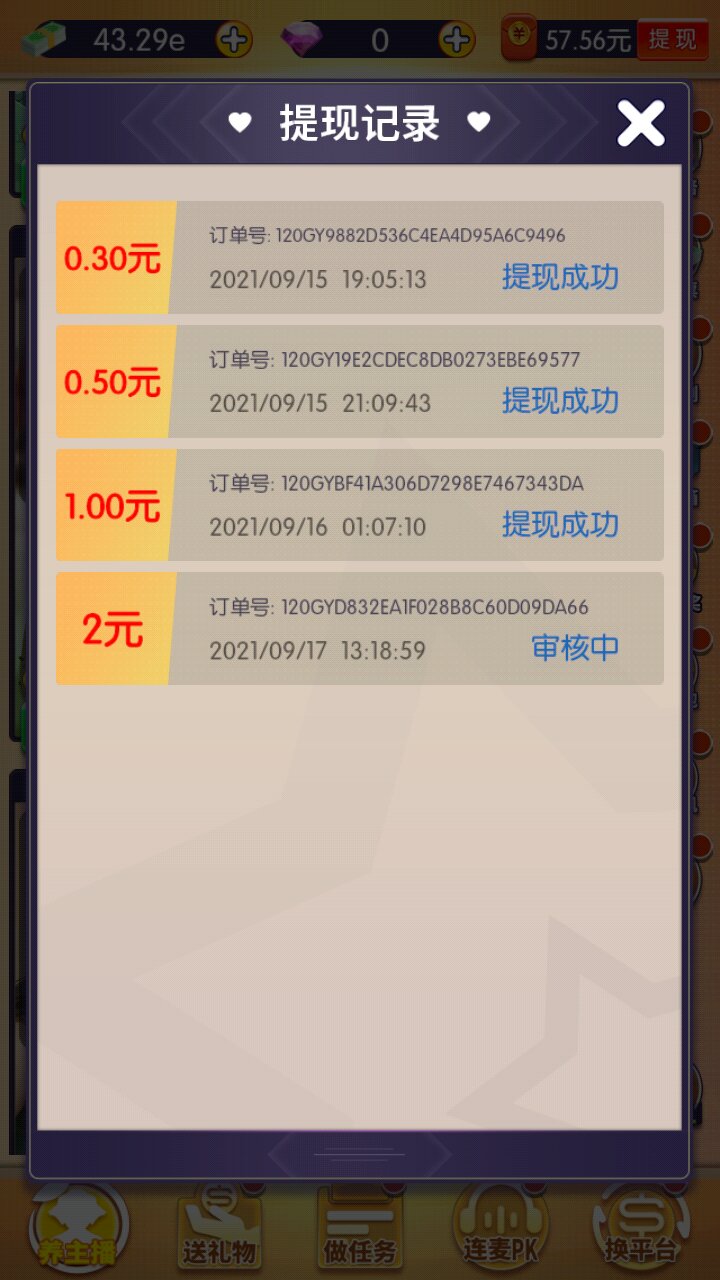The height and width of the screenshot is (1280, 720).
Task: Open the 连麦PK tab
Action: click(501, 1228)
